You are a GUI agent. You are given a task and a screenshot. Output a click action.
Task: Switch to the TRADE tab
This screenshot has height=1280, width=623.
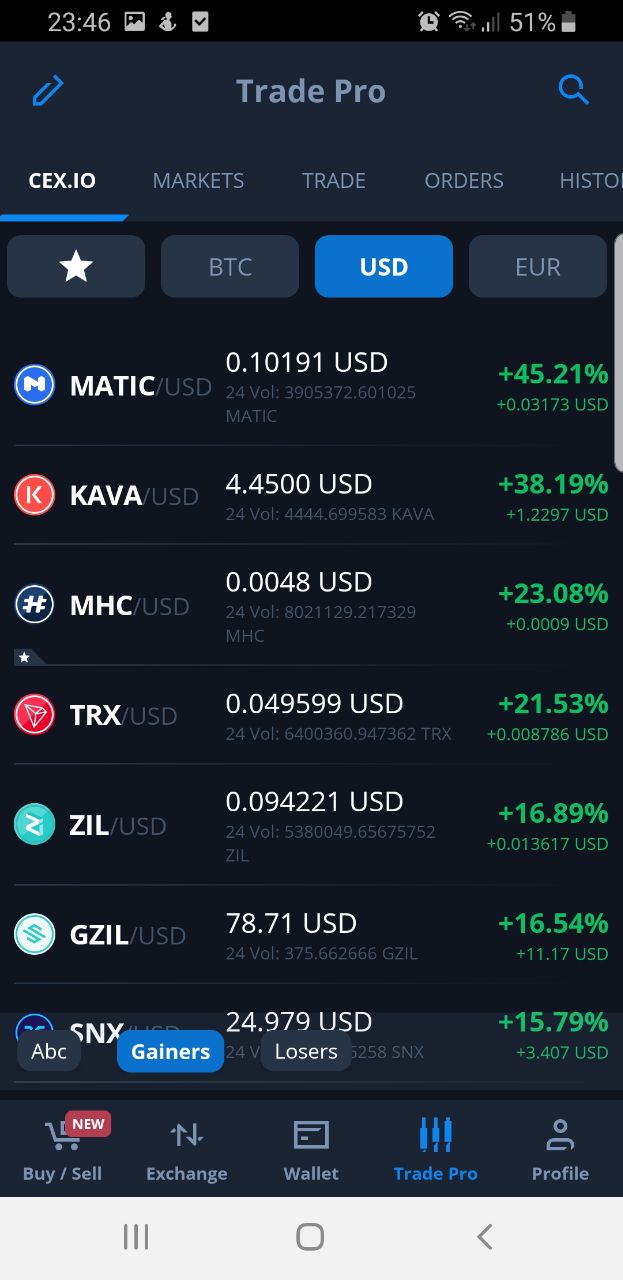pyautogui.click(x=334, y=181)
